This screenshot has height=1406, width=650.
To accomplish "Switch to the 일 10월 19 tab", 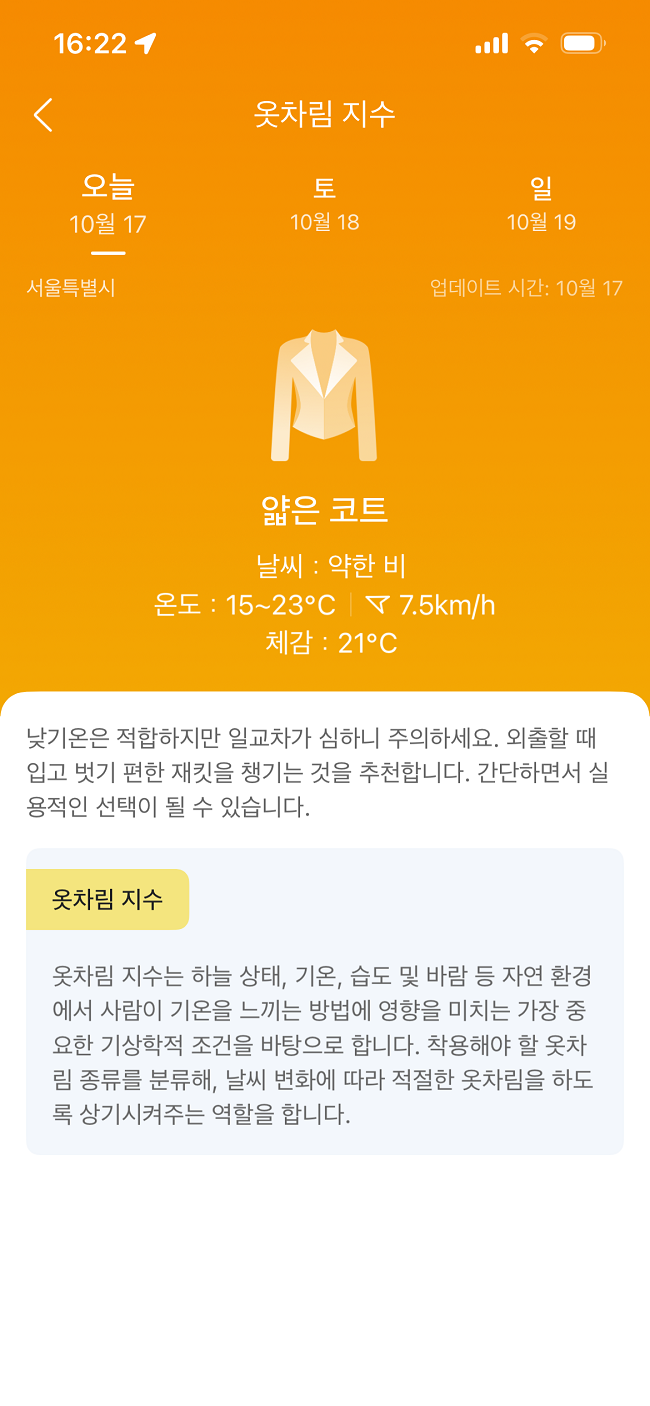I will coord(541,205).
